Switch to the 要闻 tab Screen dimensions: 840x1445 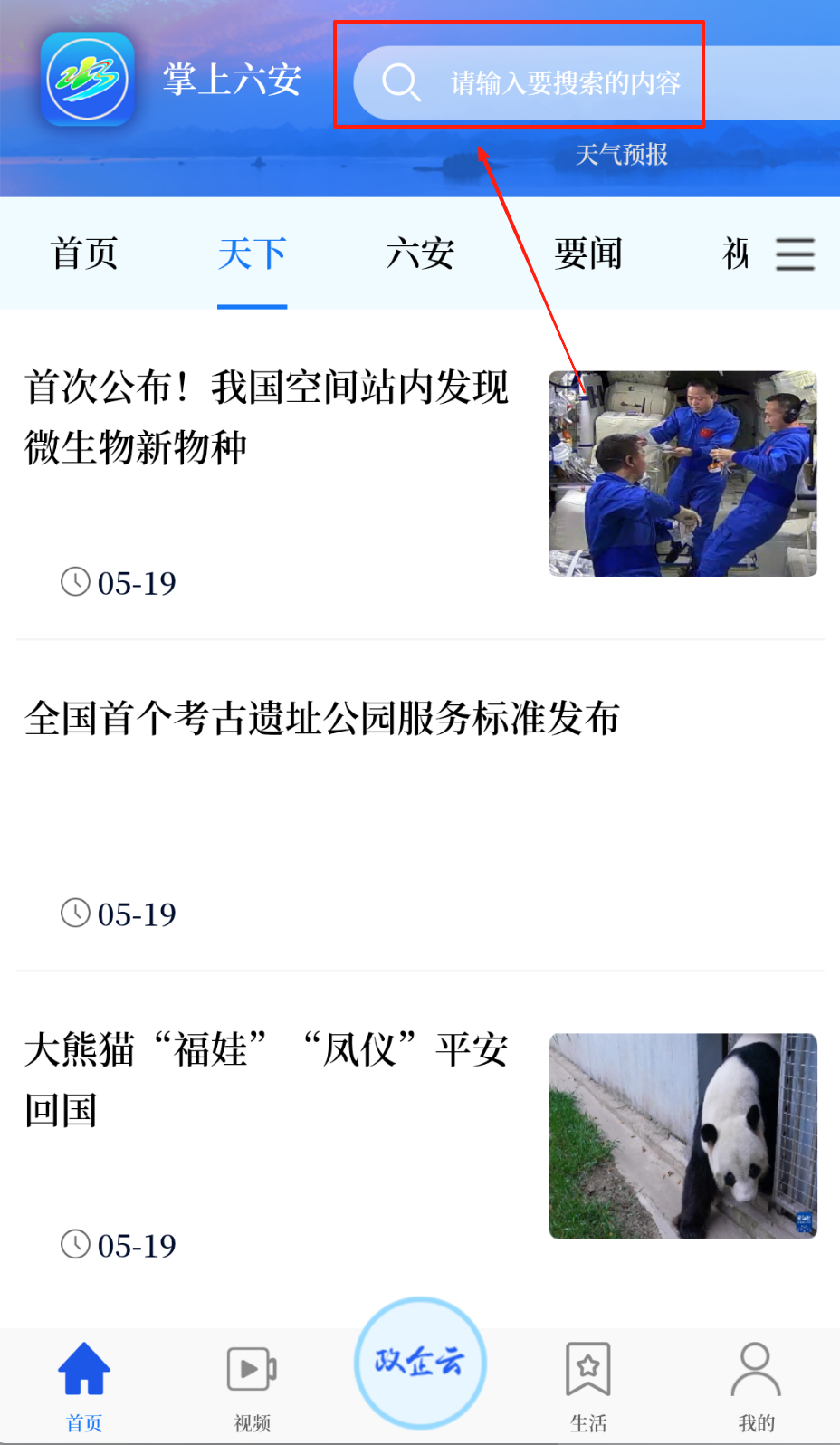pos(588,254)
